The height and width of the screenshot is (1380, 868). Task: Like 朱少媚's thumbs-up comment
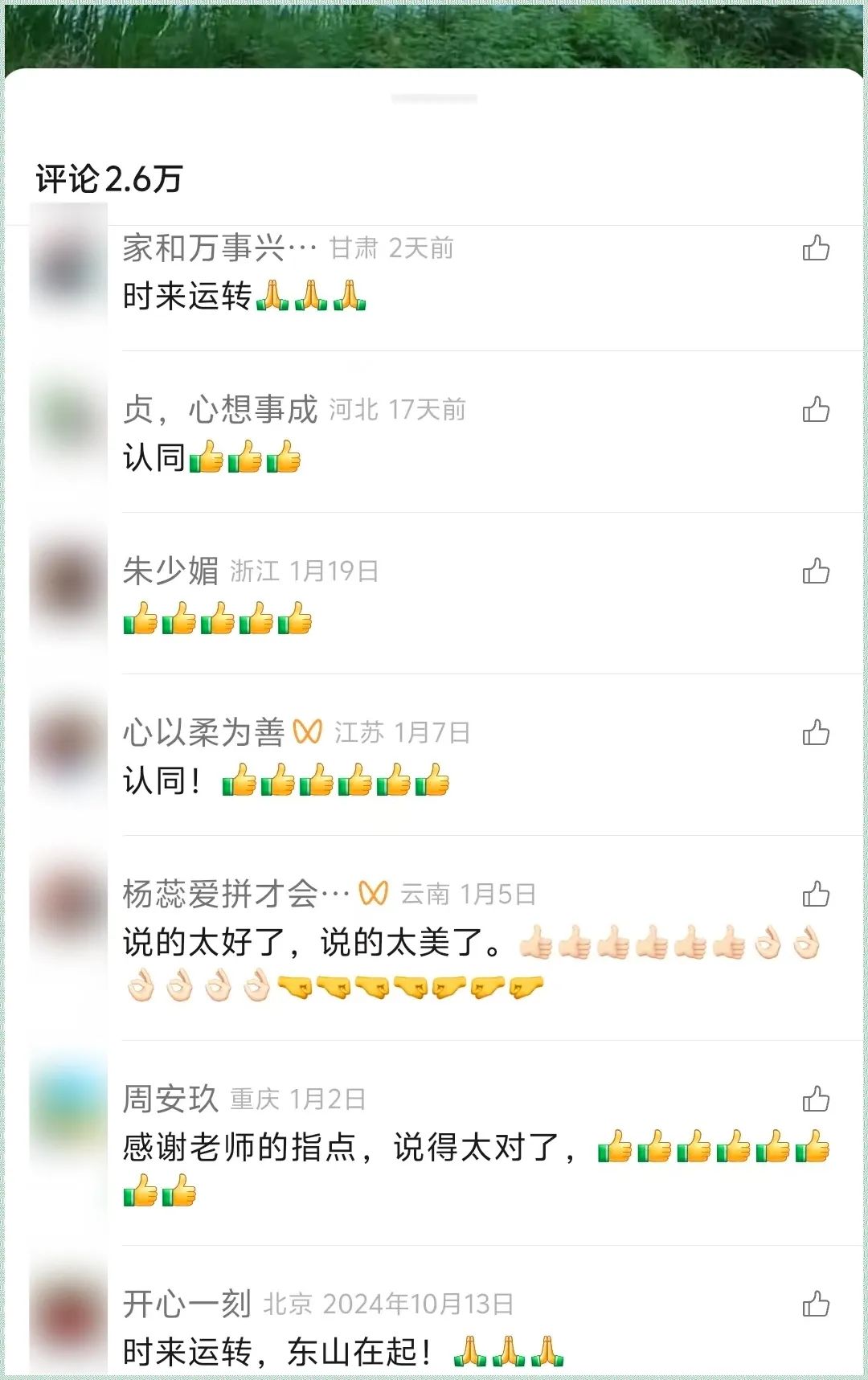point(816,571)
